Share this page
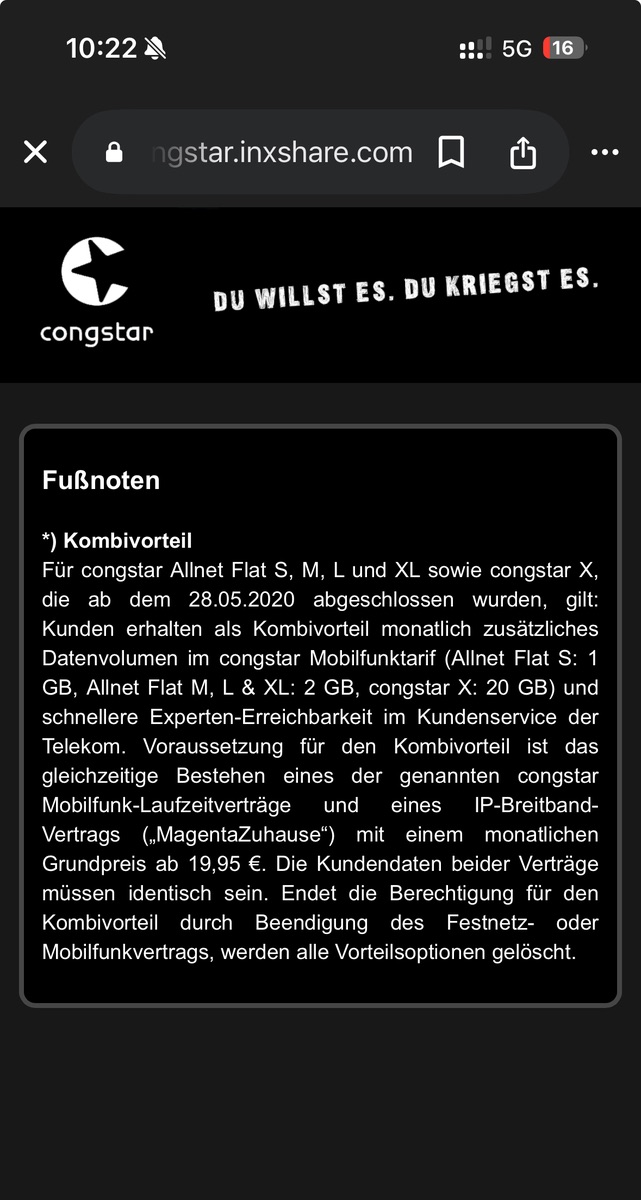The image size is (641, 1200). (523, 152)
